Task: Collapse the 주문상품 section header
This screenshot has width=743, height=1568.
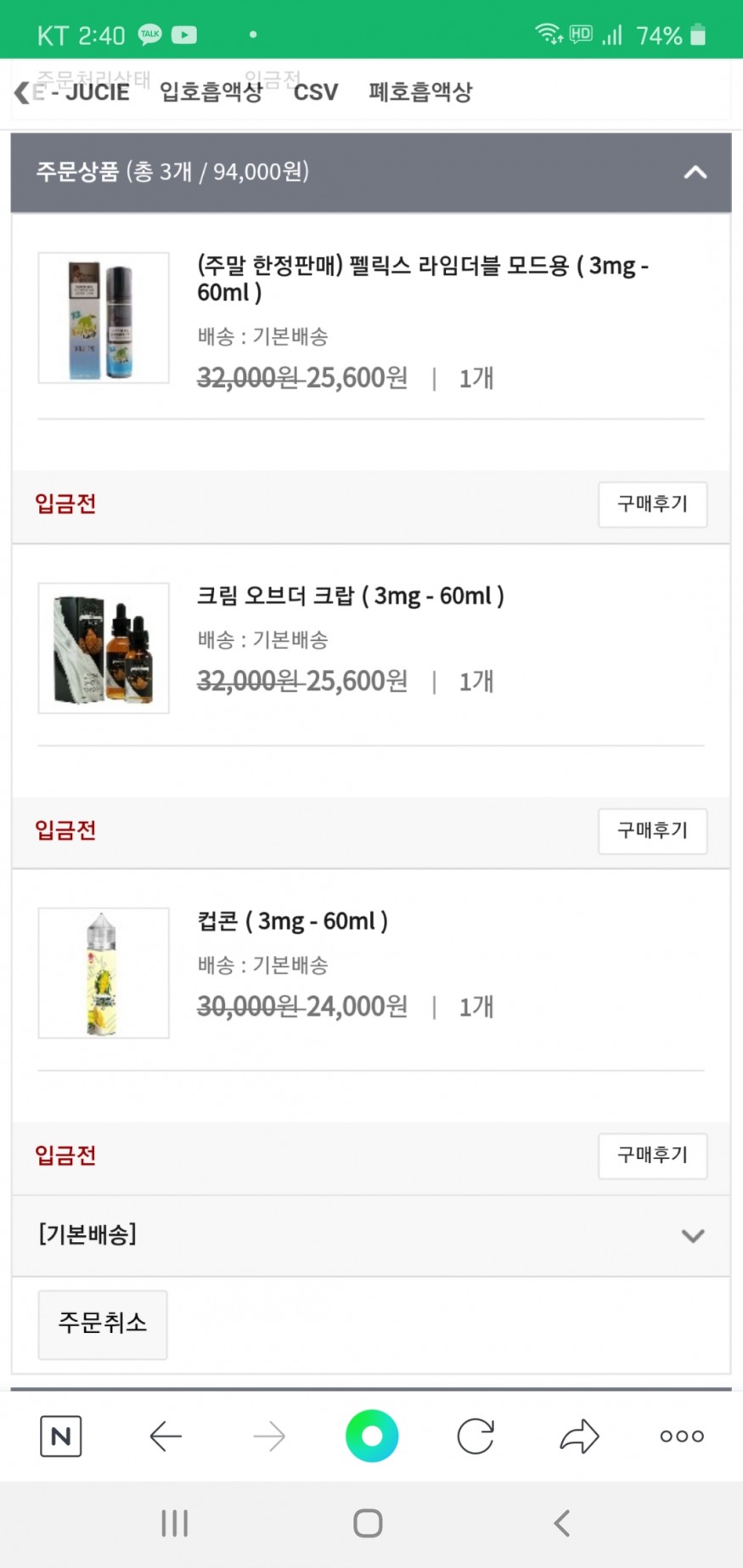Action: click(x=371, y=172)
